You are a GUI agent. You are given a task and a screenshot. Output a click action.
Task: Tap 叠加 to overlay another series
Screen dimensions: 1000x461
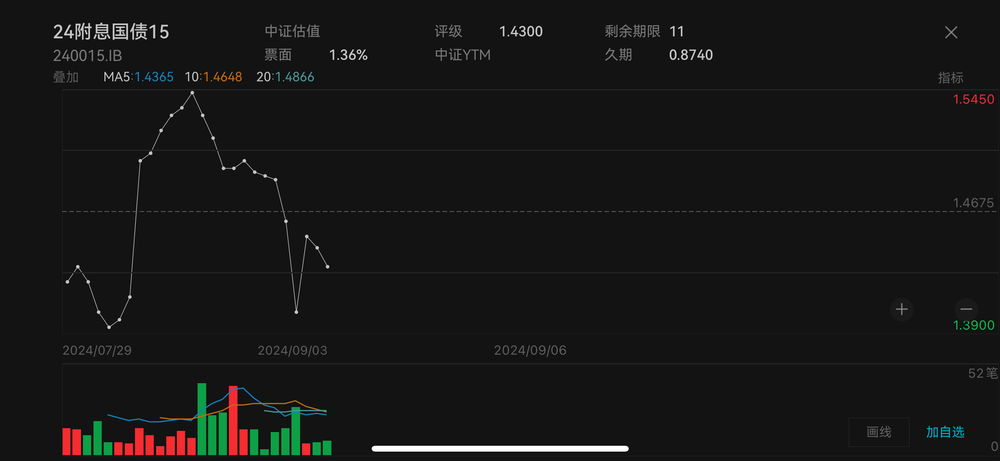(66, 76)
